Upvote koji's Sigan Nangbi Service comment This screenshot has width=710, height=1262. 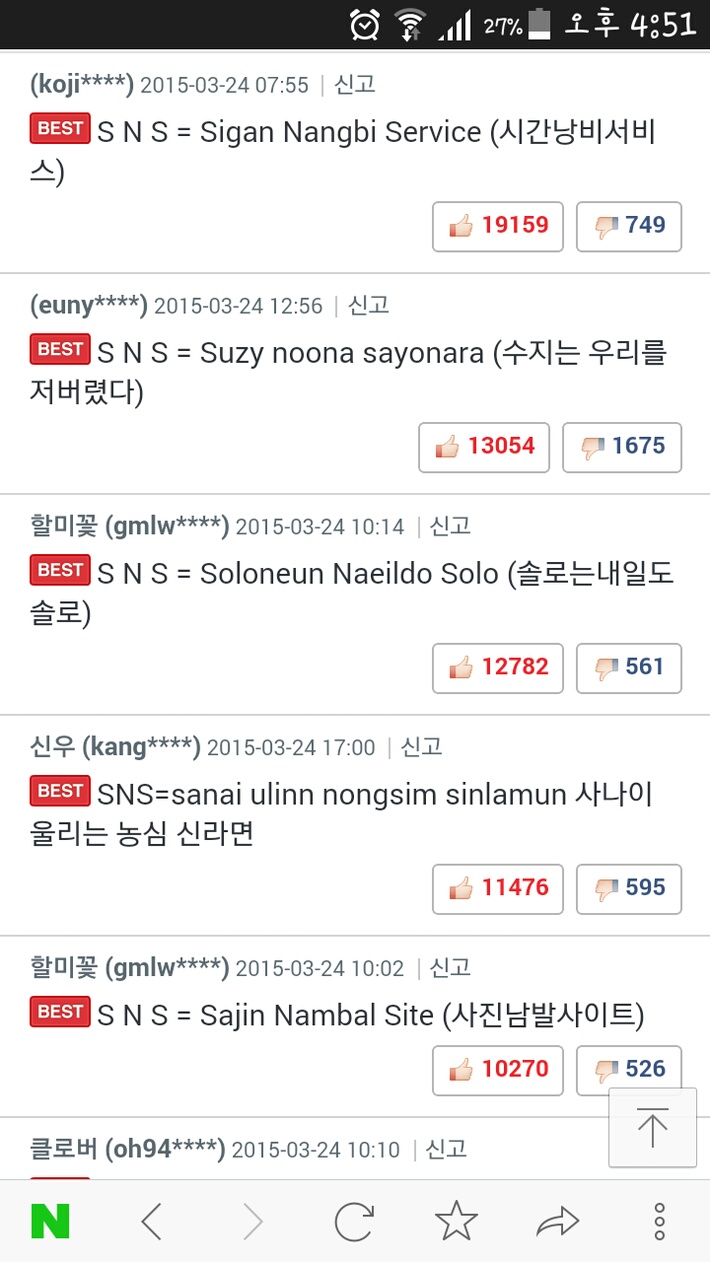(x=498, y=226)
